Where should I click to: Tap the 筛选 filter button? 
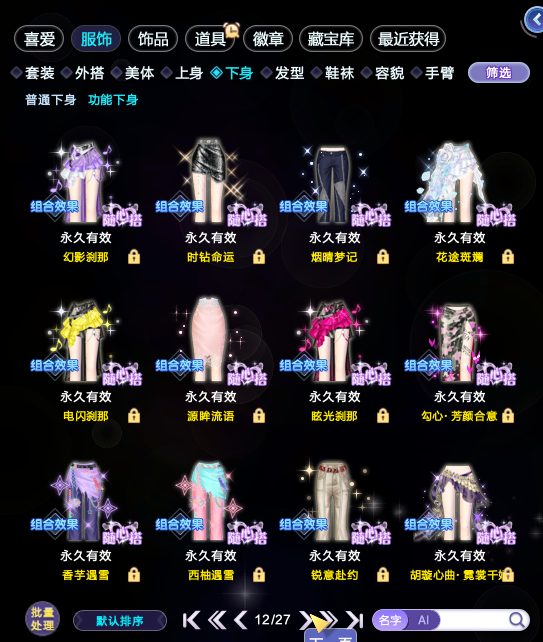[x=499, y=73]
